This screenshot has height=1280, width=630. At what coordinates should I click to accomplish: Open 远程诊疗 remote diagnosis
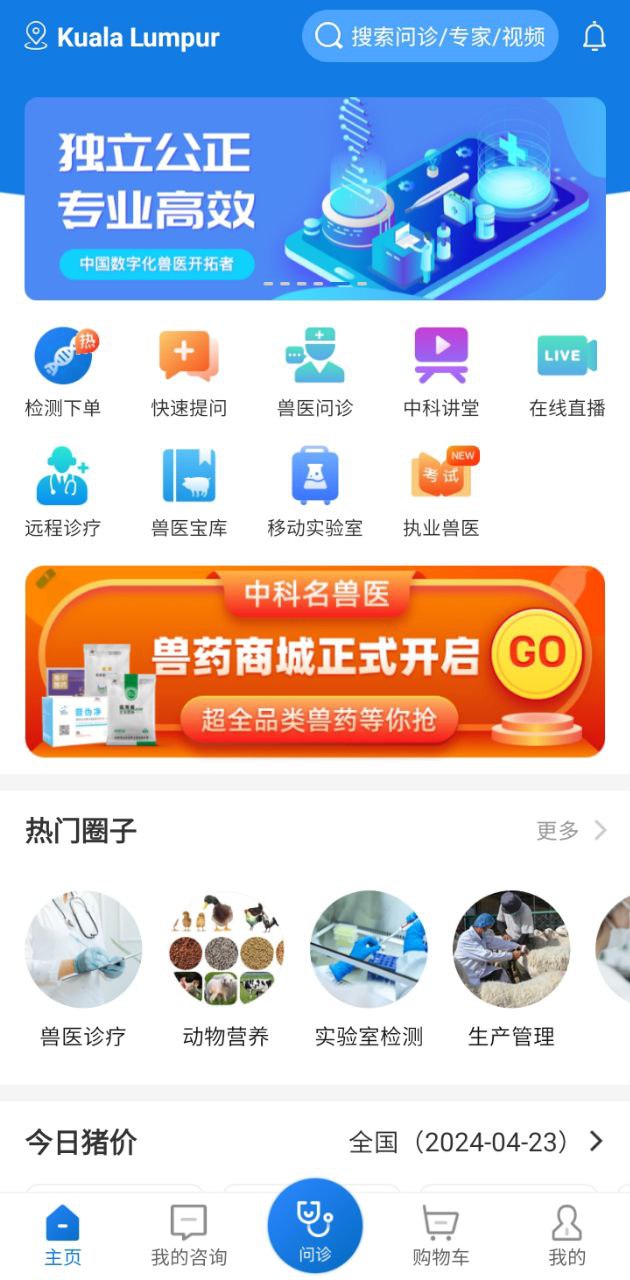click(63, 492)
